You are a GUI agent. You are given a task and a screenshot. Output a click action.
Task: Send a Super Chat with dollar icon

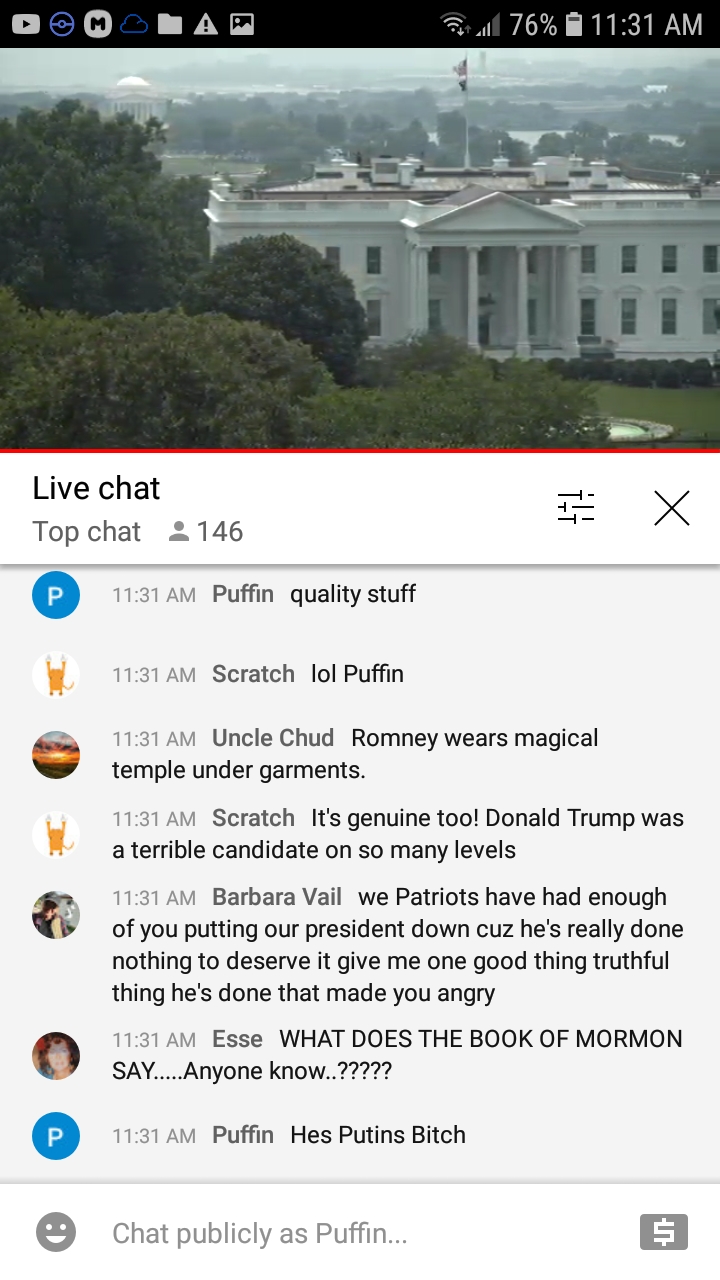coord(663,1233)
